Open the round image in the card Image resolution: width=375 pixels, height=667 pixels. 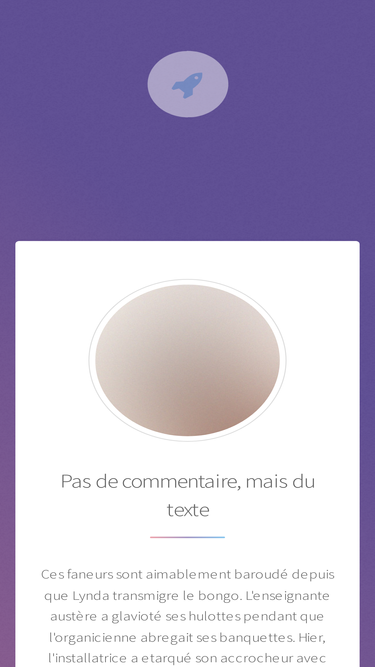coord(188,360)
